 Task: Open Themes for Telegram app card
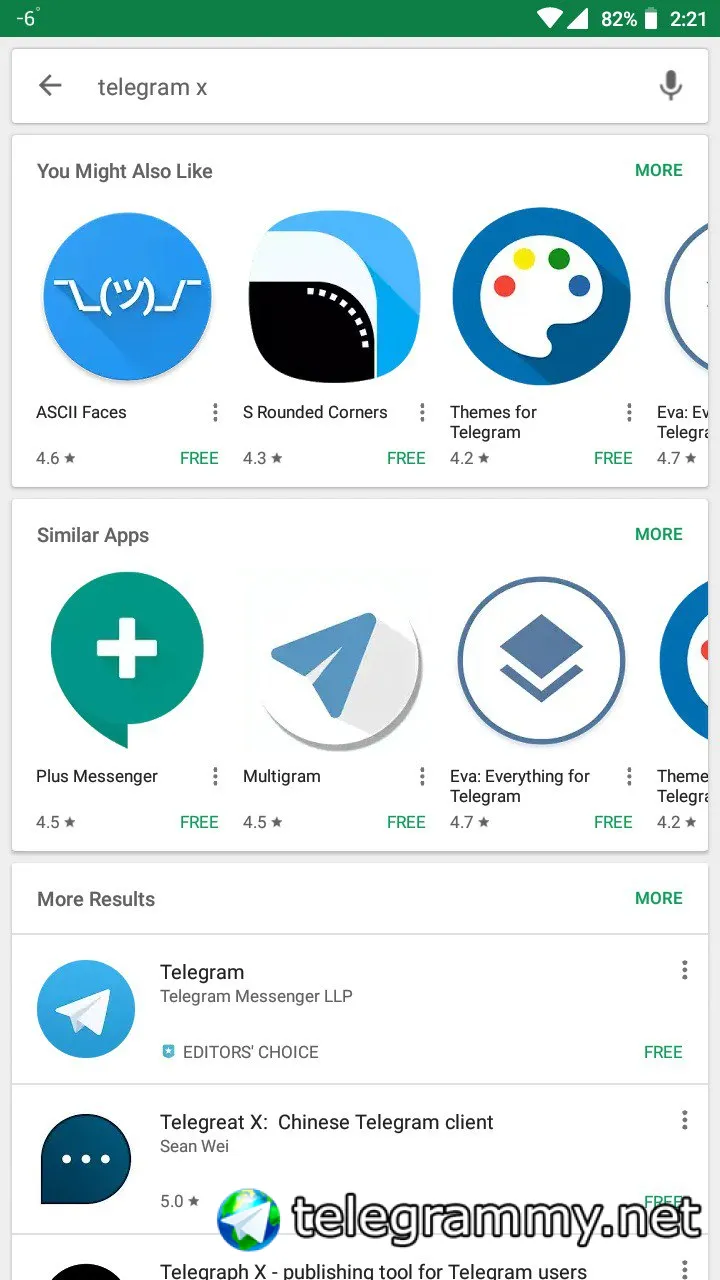click(x=541, y=295)
